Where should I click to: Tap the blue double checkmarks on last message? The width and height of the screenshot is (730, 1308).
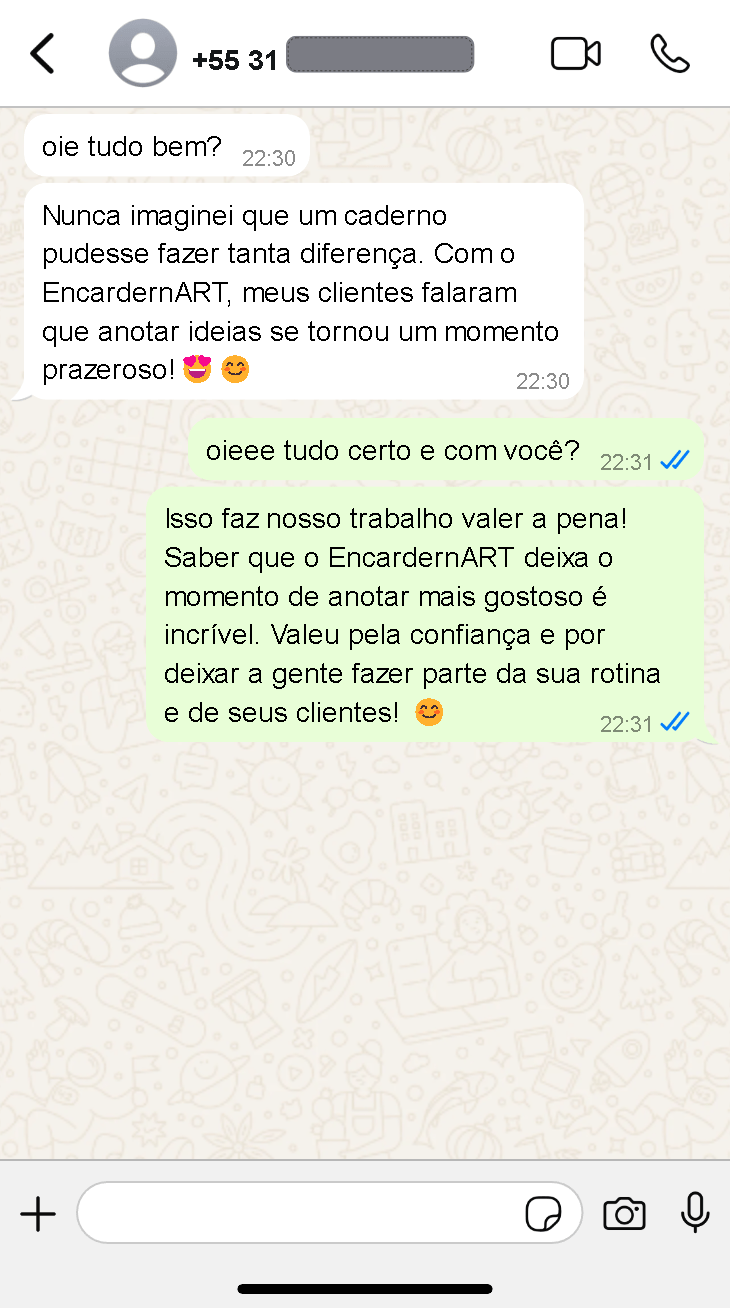[675, 723]
